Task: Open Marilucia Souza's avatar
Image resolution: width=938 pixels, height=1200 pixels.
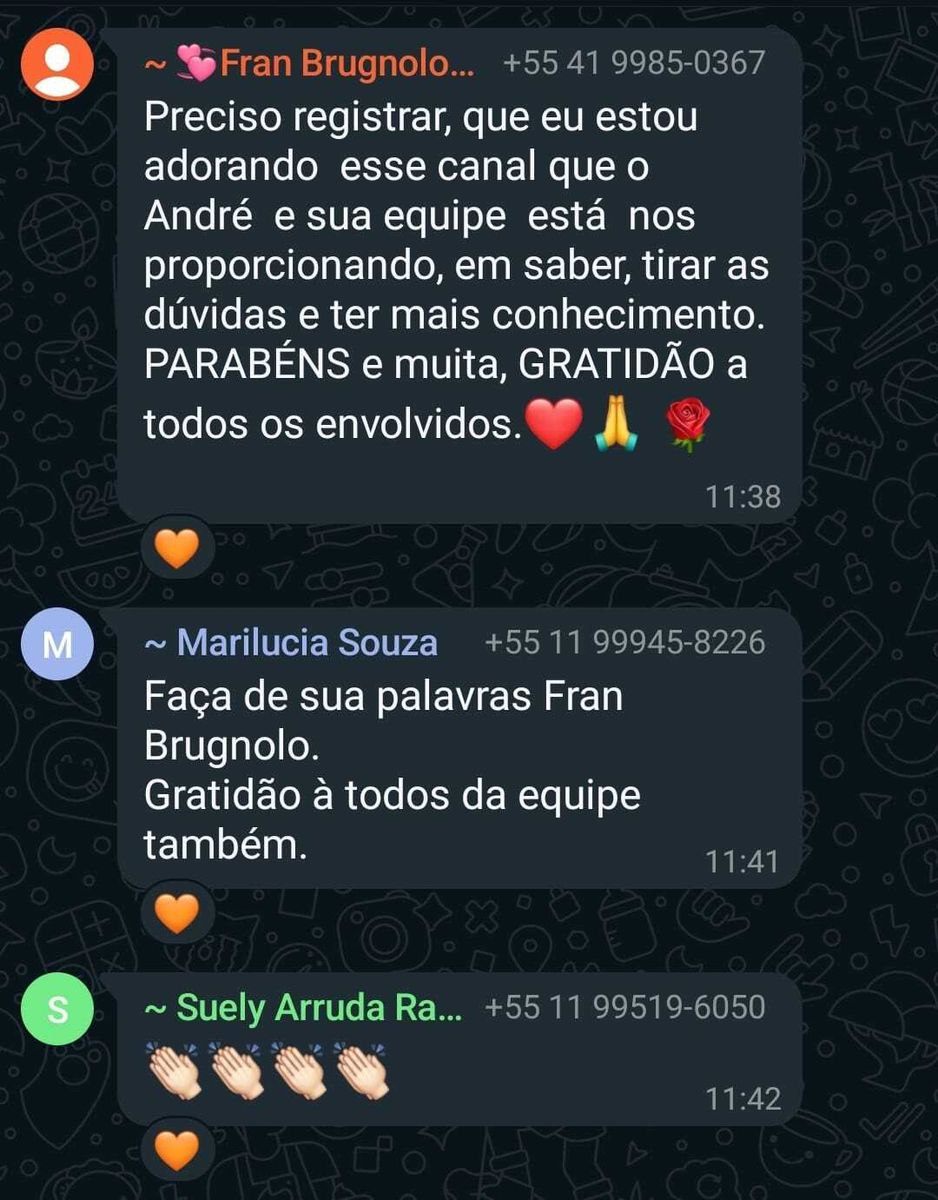Action: click(58, 645)
